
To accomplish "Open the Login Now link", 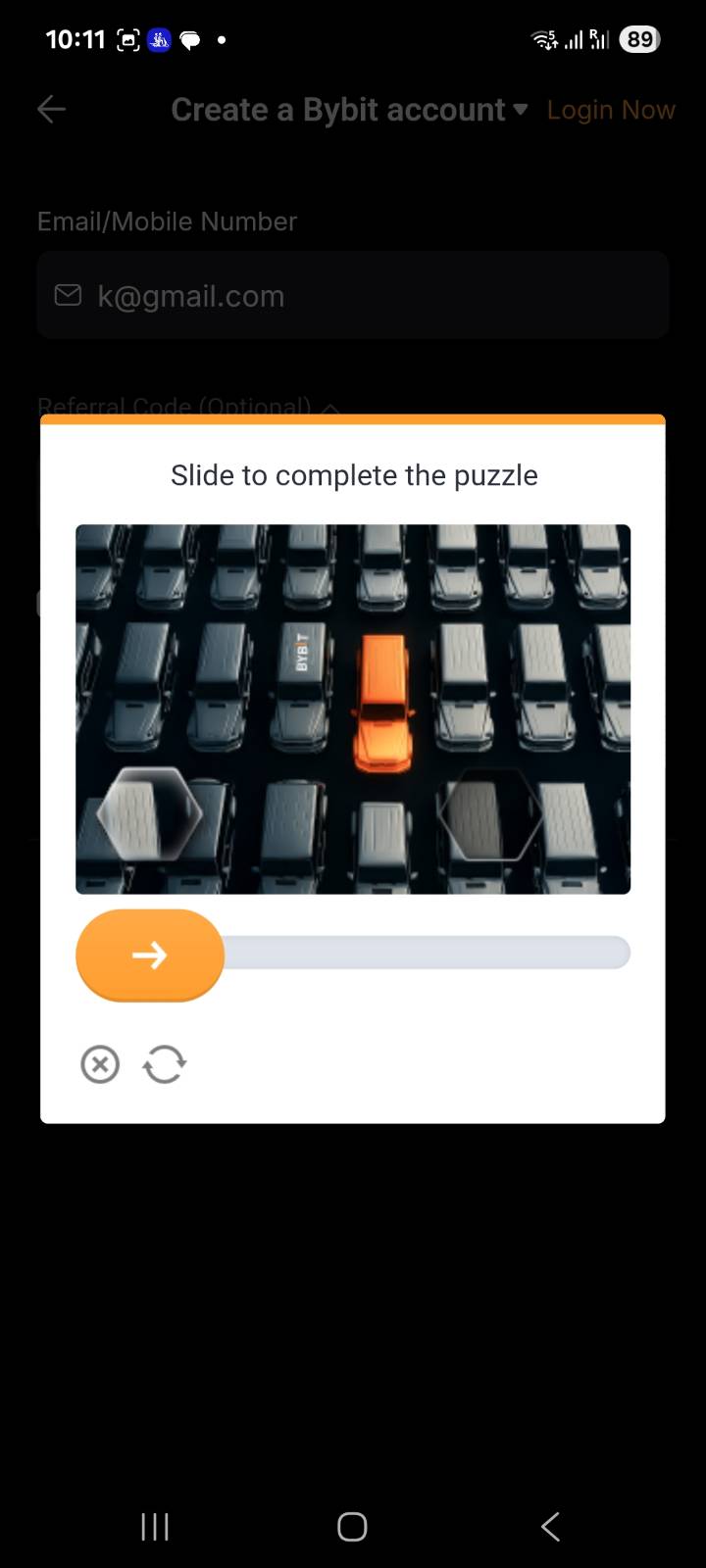I will pos(610,110).
